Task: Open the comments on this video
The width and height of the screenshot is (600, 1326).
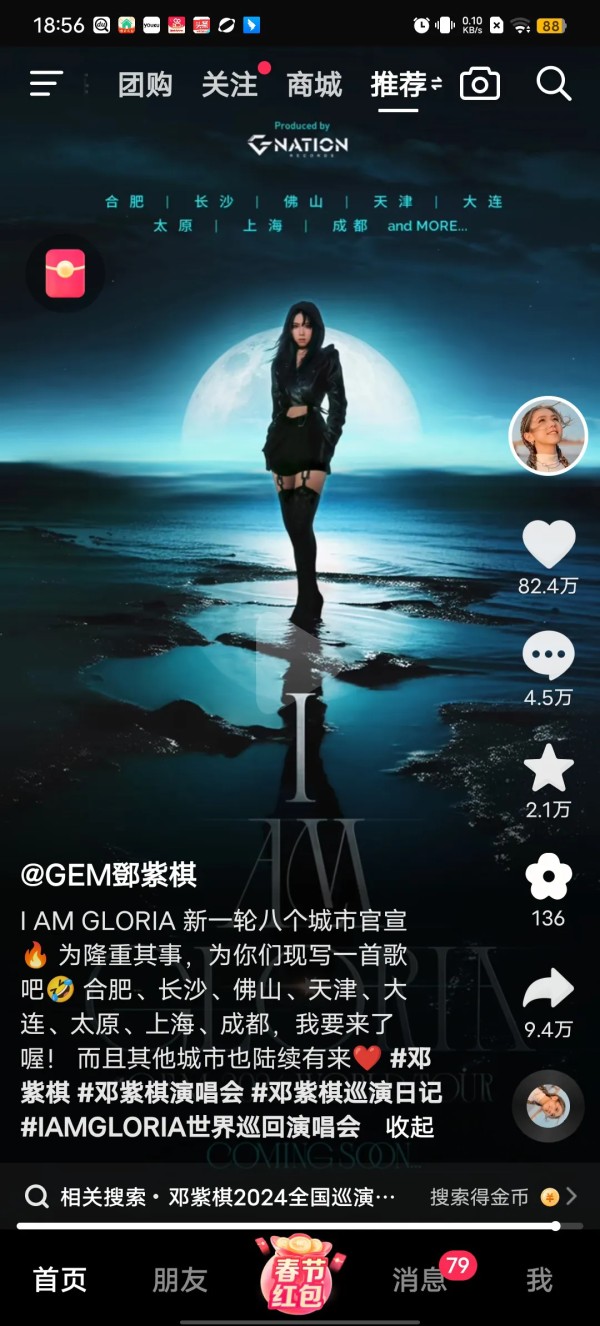Action: (548, 656)
